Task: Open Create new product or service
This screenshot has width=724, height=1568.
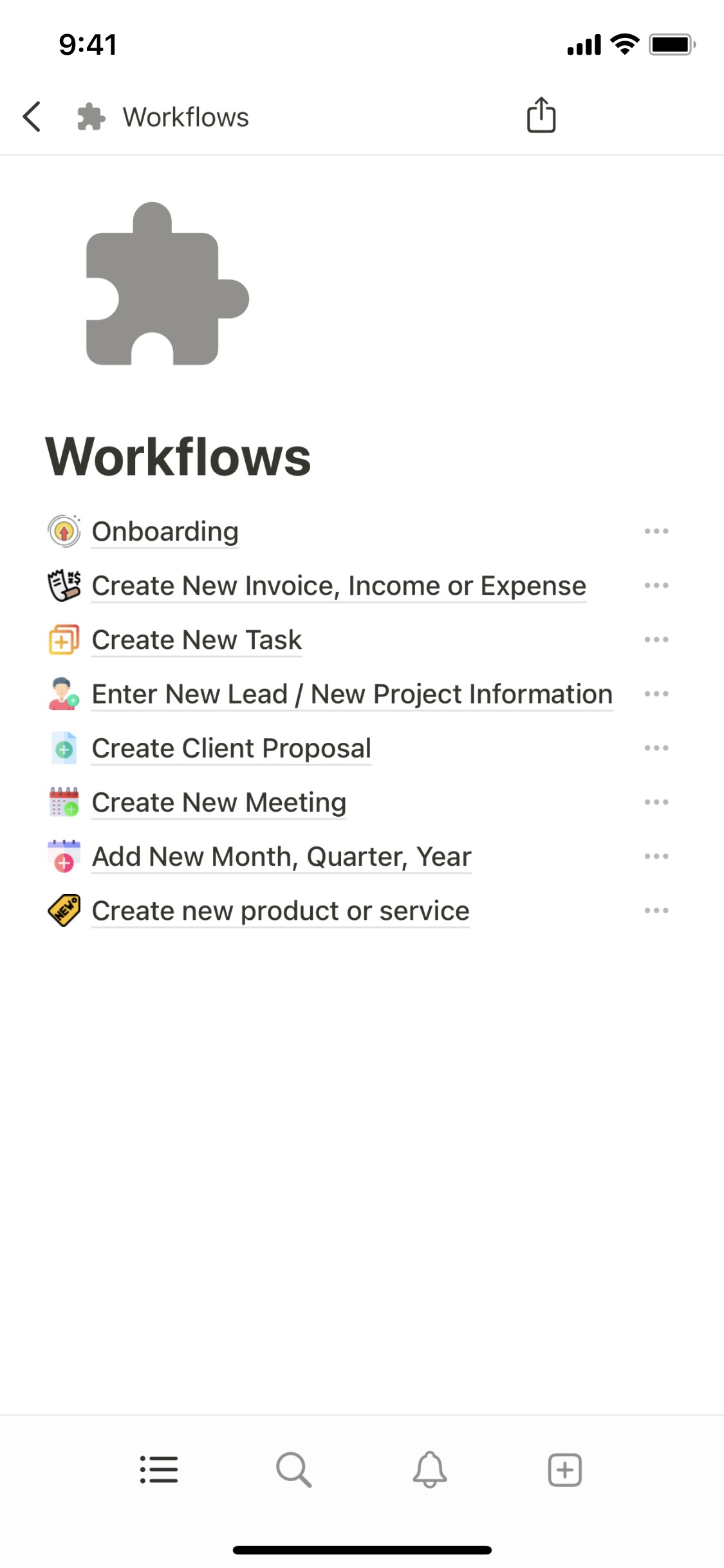Action: pyautogui.click(x=281, y=911)
